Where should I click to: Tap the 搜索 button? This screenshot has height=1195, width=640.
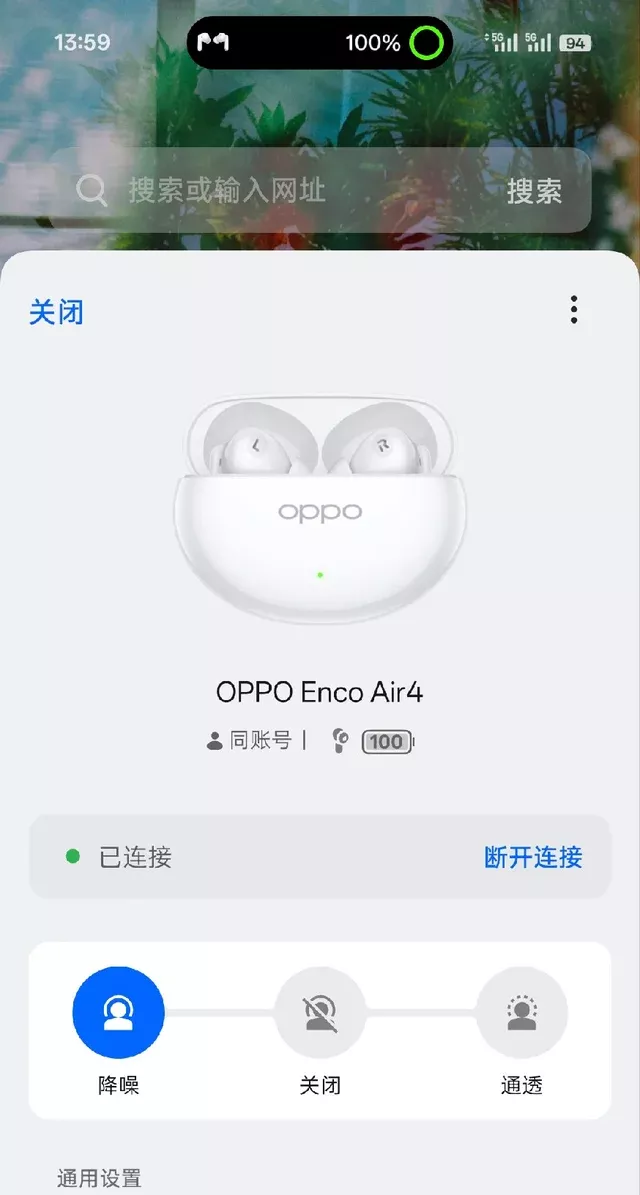coord(534,191)
